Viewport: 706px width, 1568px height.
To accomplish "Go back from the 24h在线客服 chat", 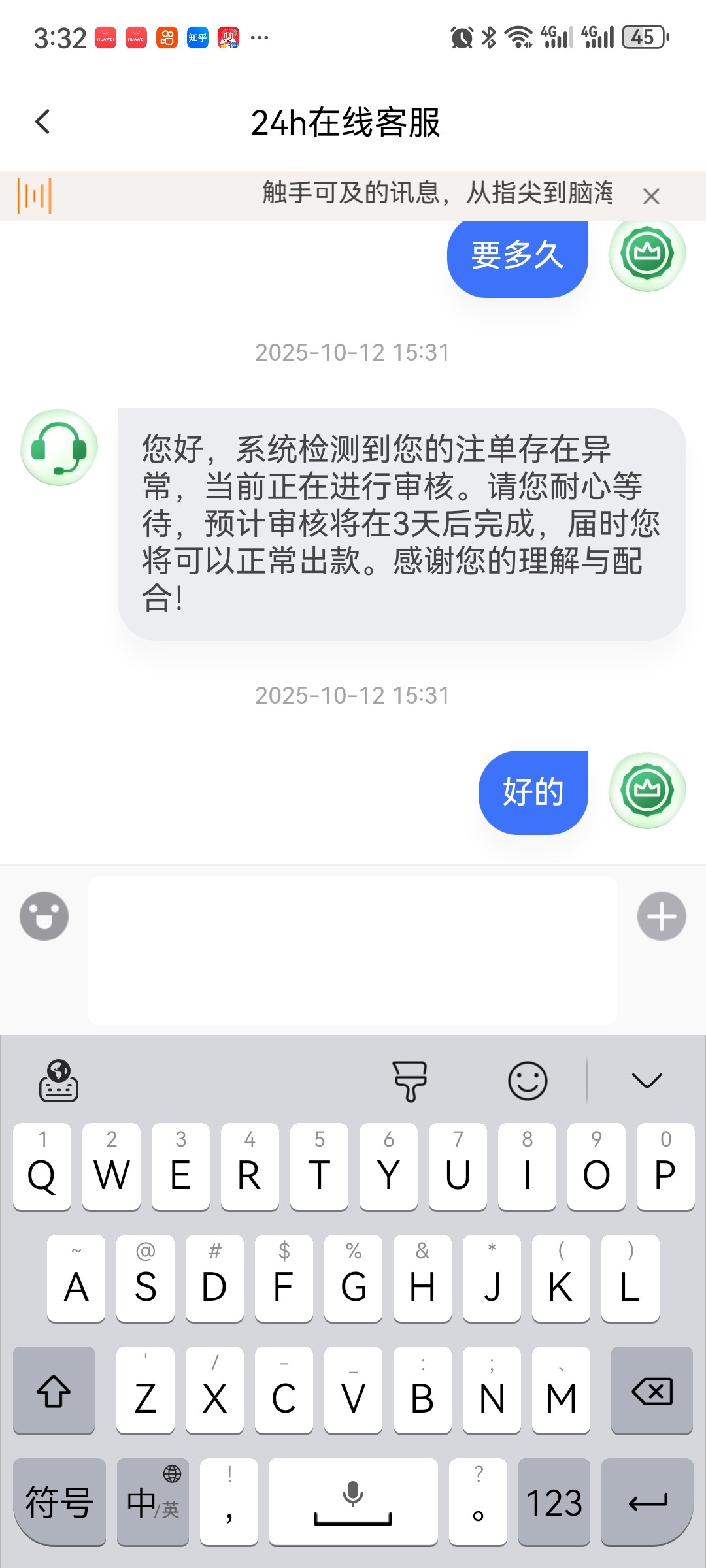I will pyautogui.click(x=43, y=122).
